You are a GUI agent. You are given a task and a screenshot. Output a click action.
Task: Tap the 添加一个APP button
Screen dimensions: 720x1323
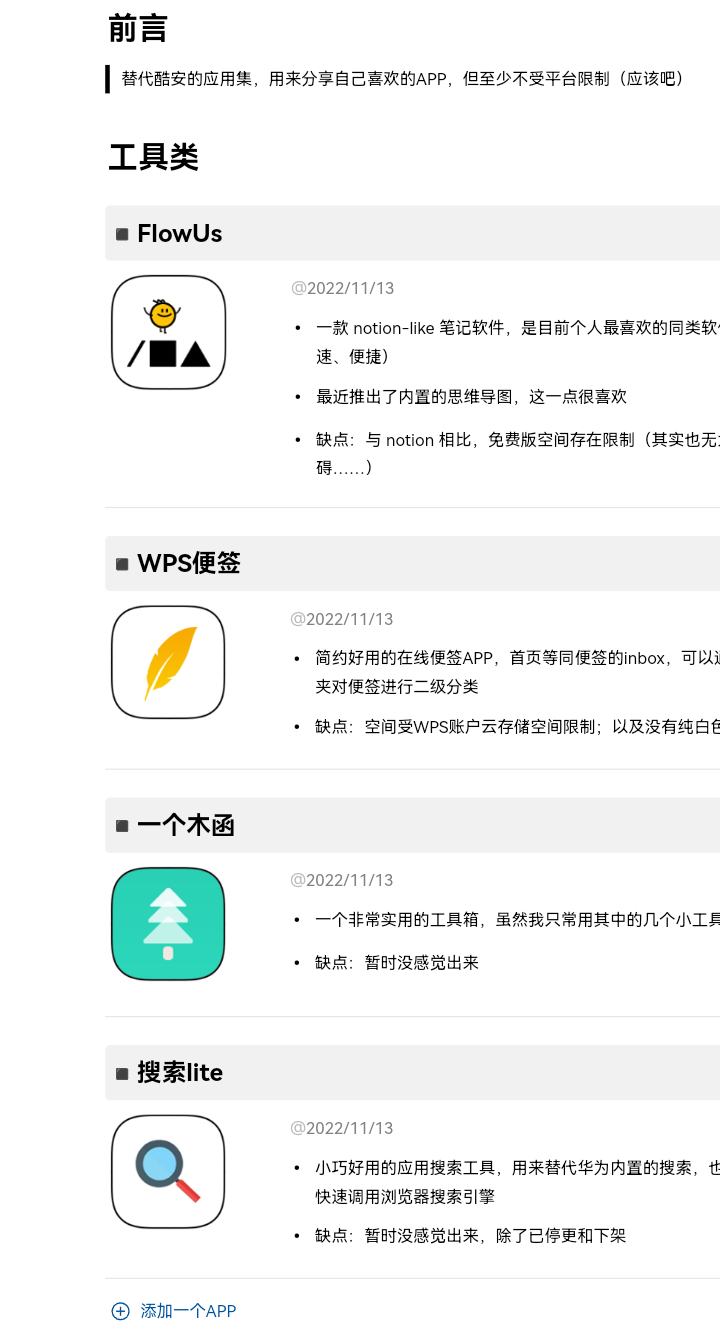tap(174, 1311)
